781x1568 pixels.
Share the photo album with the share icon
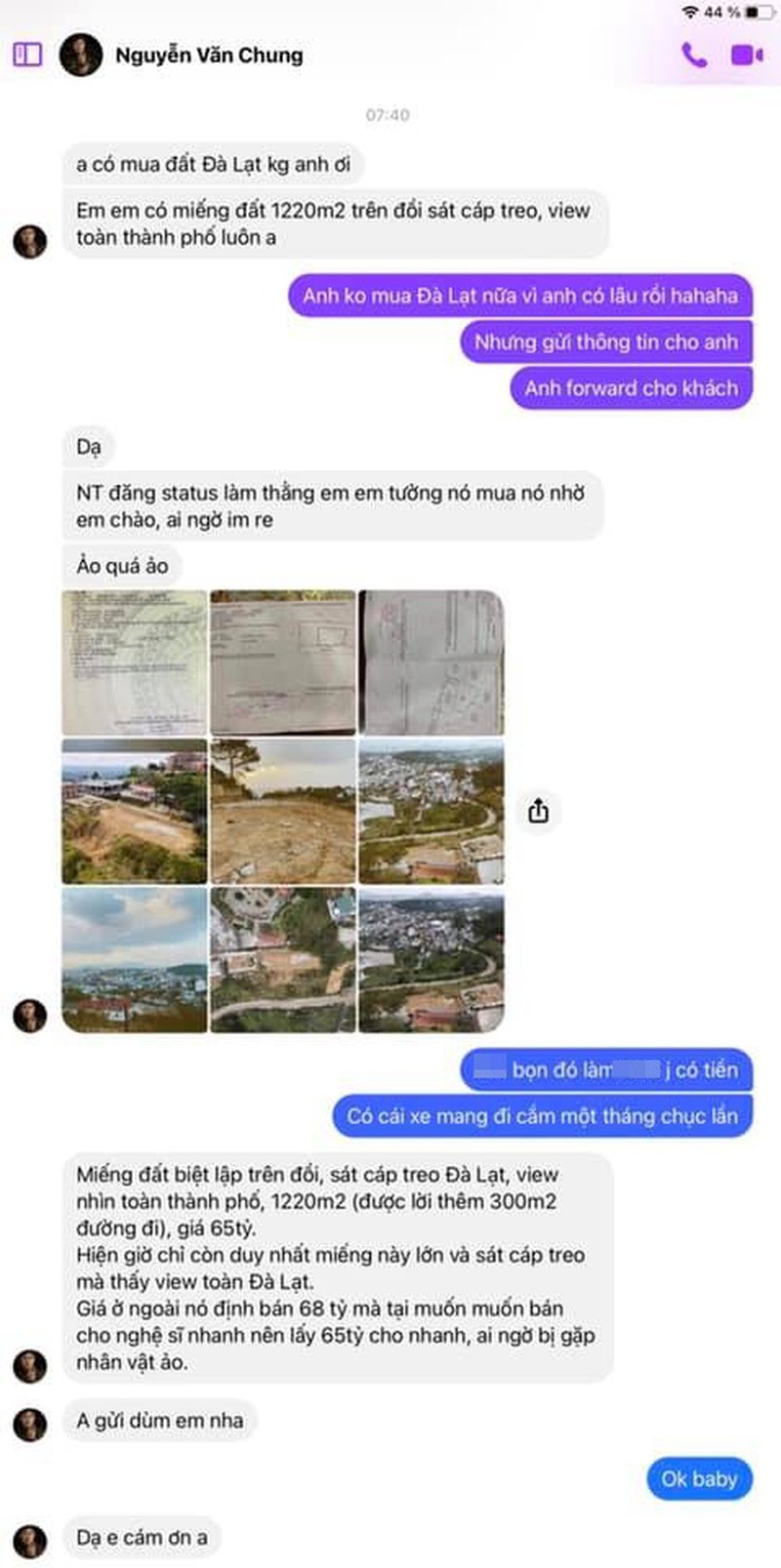pyautogui.click(x=538, y=811)
